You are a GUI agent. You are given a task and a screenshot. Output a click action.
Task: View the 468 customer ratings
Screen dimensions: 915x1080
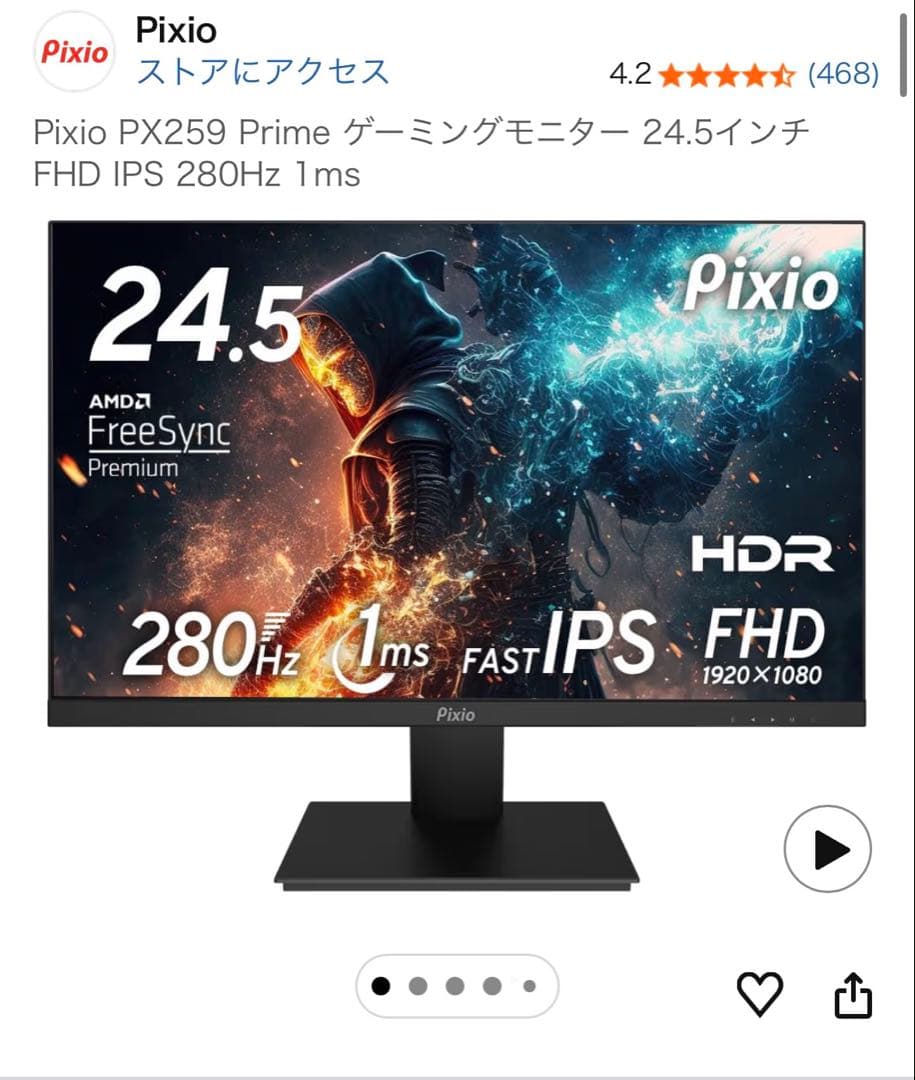[843, 74]
